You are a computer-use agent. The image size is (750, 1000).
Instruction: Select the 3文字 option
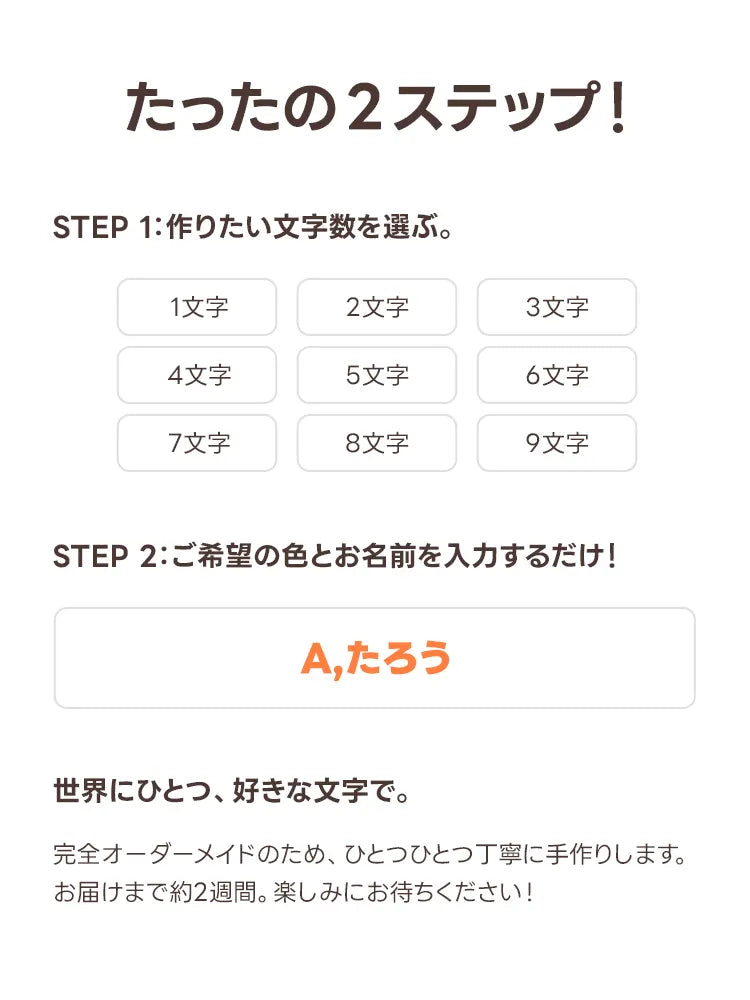(556, 307)
